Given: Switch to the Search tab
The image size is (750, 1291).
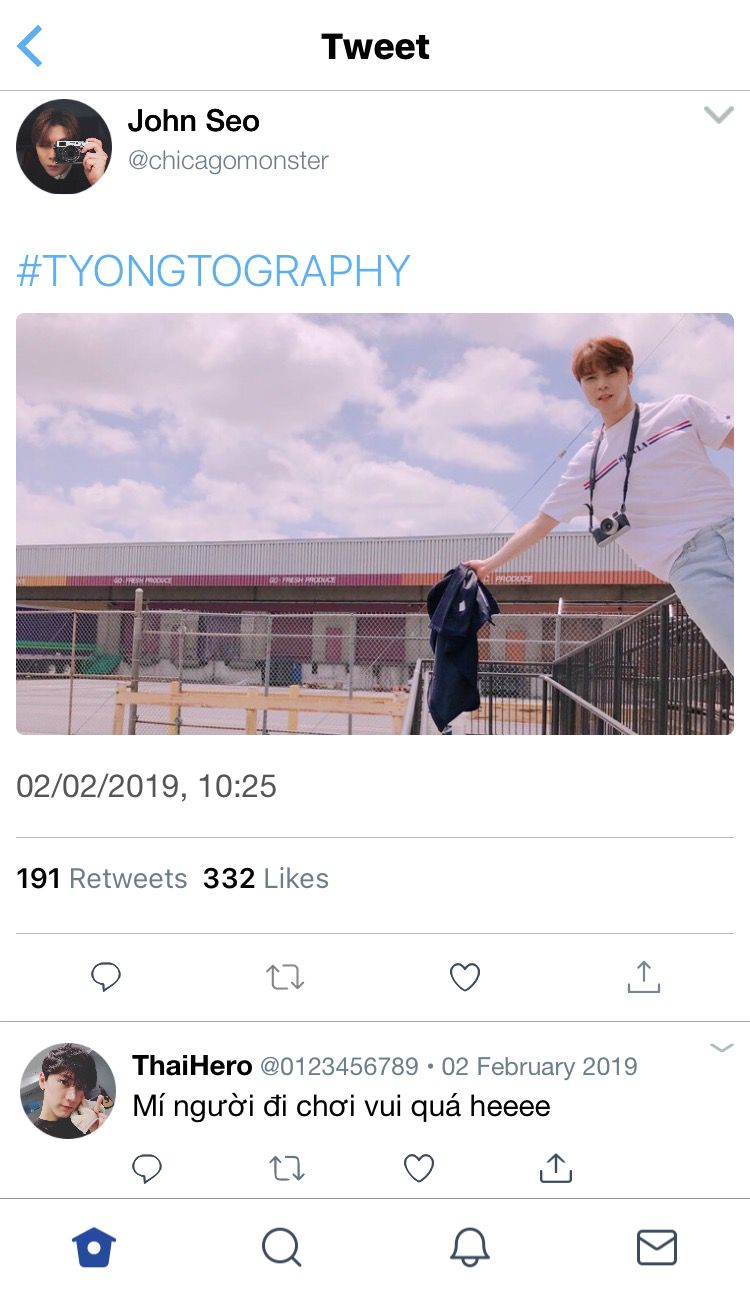Looking at the screenshot, I should click(x=281, y=1247).
